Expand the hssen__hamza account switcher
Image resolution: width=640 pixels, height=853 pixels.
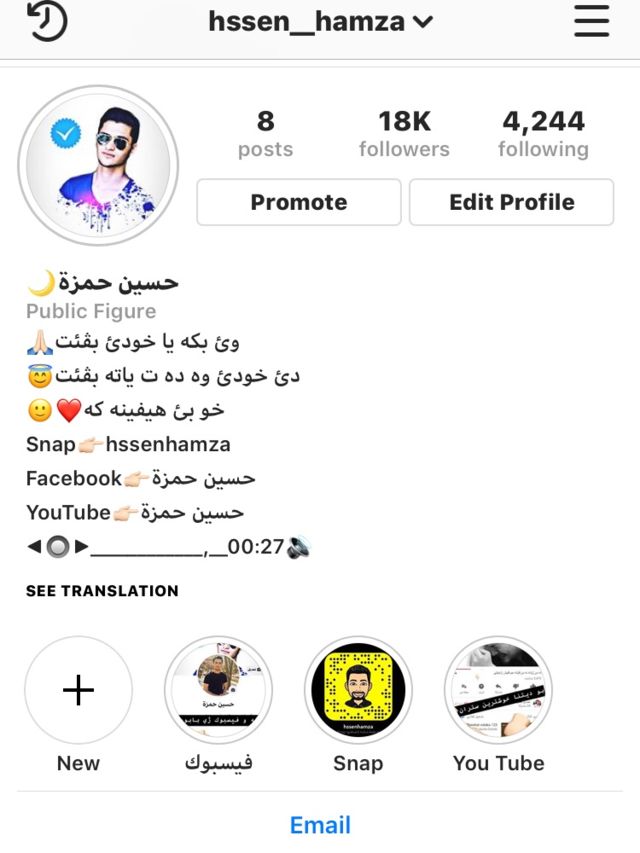320,22
